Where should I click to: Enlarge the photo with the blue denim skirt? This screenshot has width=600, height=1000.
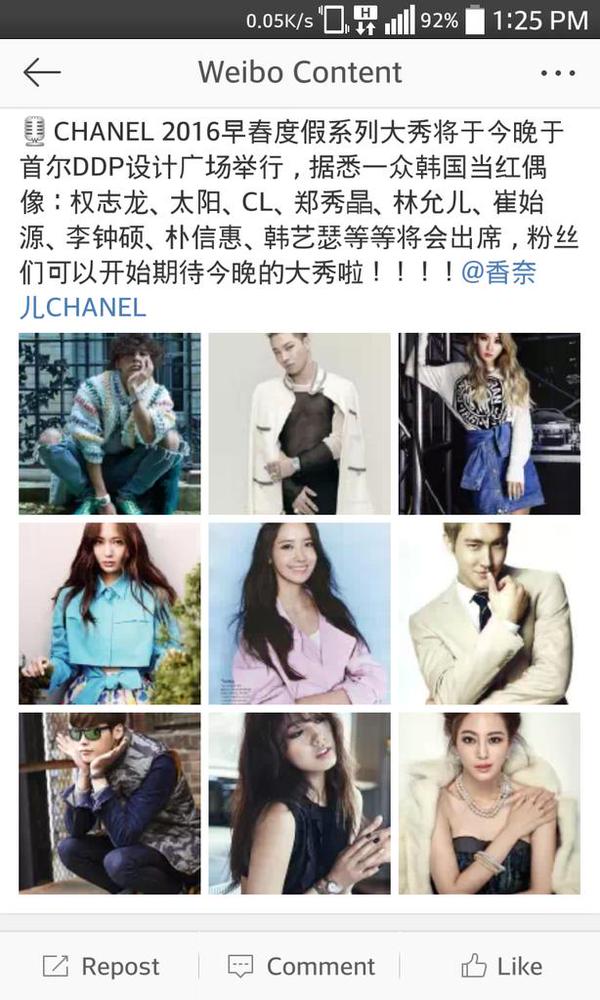pos(489,423)
